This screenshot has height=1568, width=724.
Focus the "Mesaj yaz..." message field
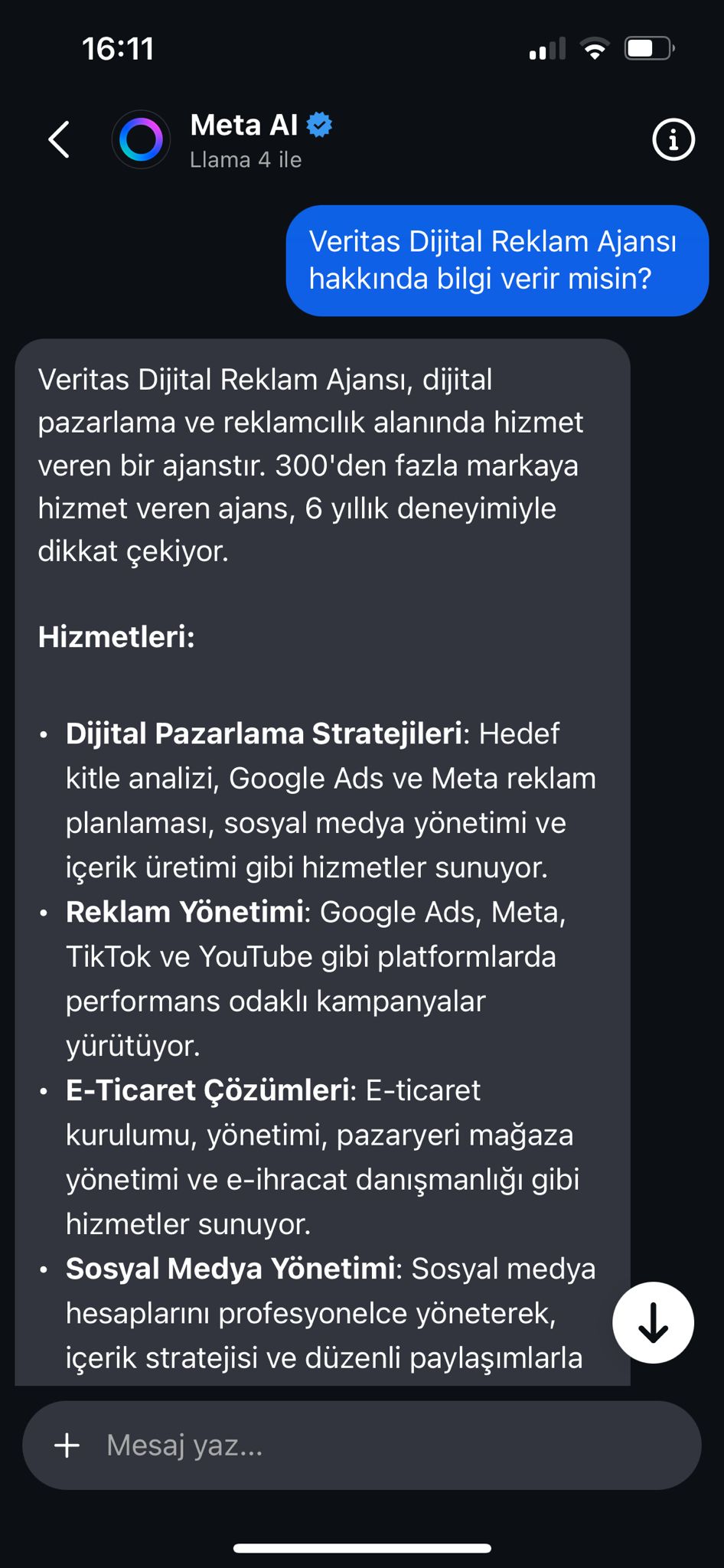pyautogui.click(x=383, y=1445)
